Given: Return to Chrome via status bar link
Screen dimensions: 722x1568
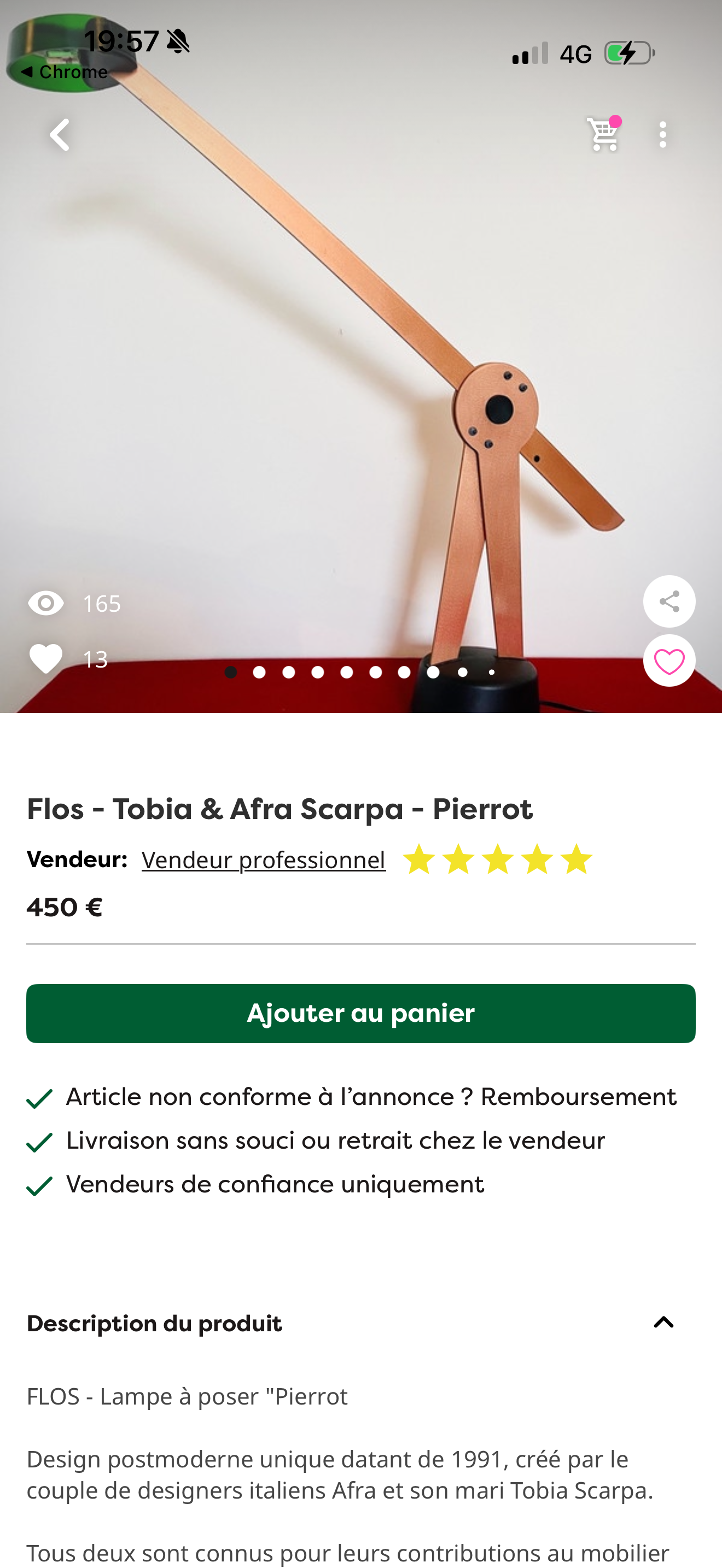Looking at the screenshot, I should pyautogui.click(x=63, y=71).
